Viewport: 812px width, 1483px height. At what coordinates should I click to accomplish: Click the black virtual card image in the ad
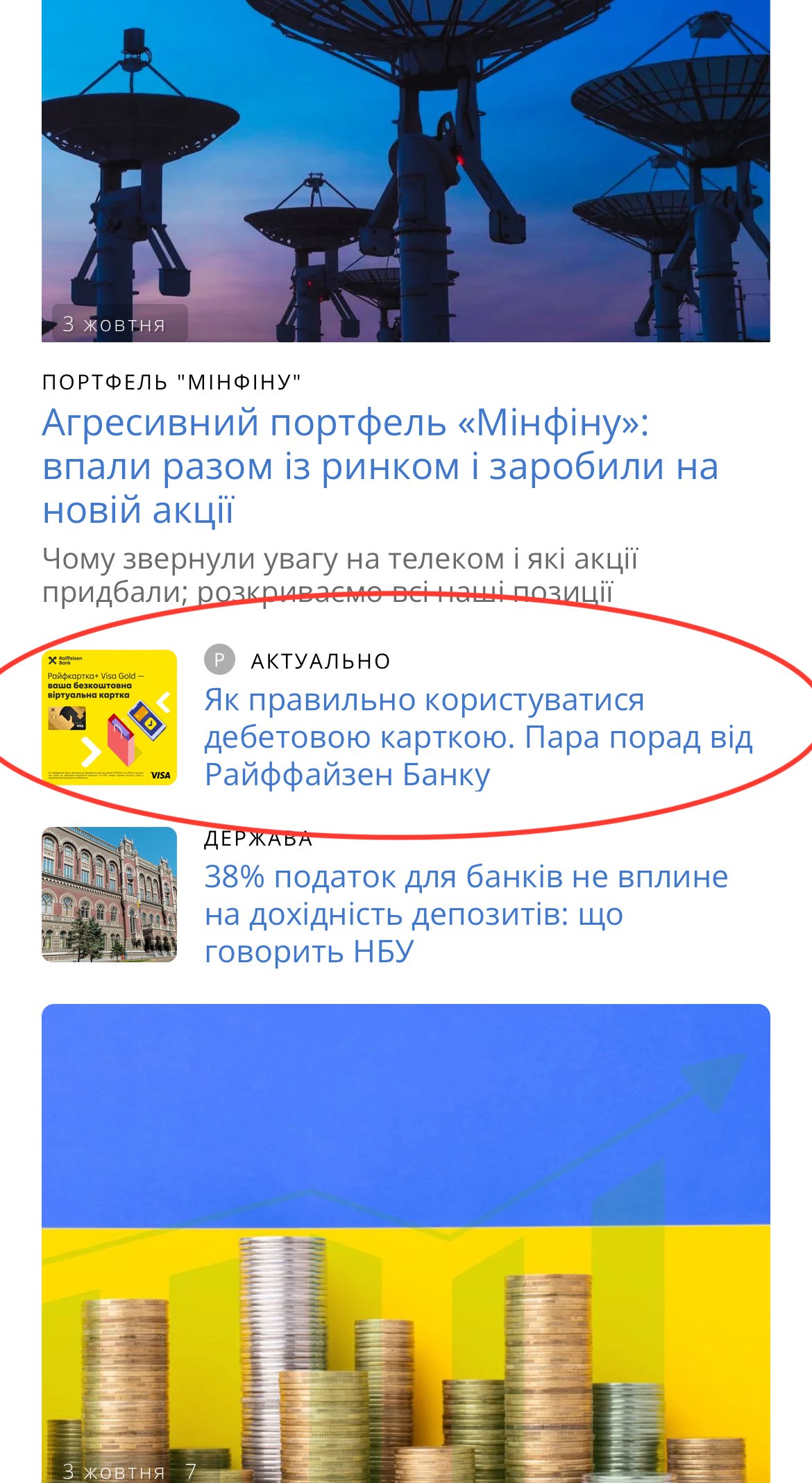(x=68, y=718)
